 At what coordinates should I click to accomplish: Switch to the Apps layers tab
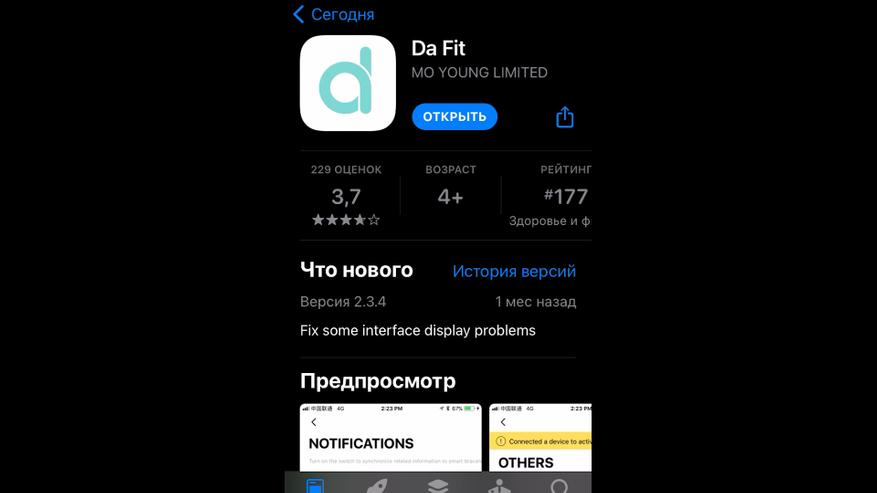pos(438,485)
